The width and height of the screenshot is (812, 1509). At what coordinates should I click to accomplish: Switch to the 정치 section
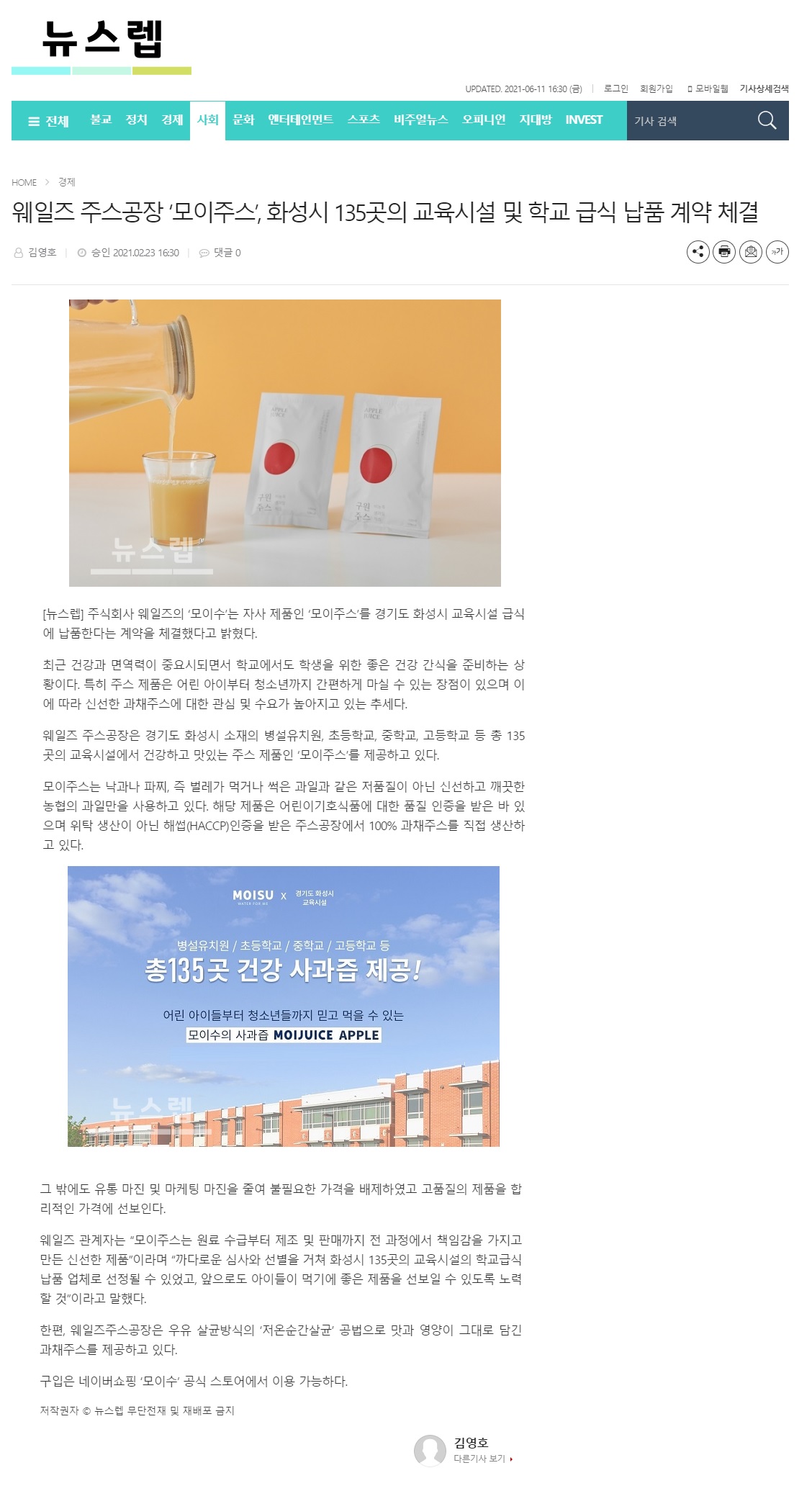136,120
